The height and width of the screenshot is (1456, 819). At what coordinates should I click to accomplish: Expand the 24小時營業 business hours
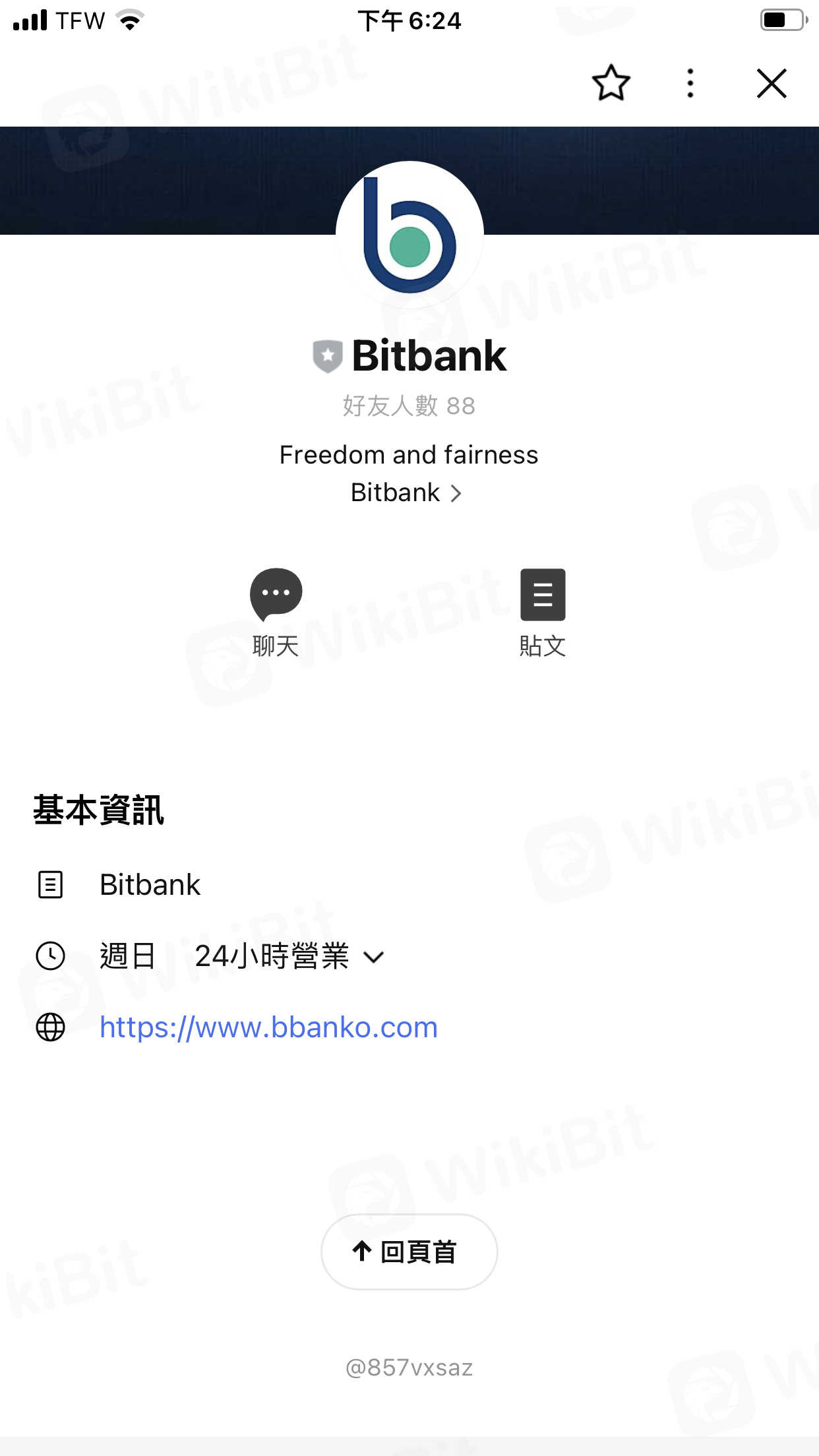373,957
